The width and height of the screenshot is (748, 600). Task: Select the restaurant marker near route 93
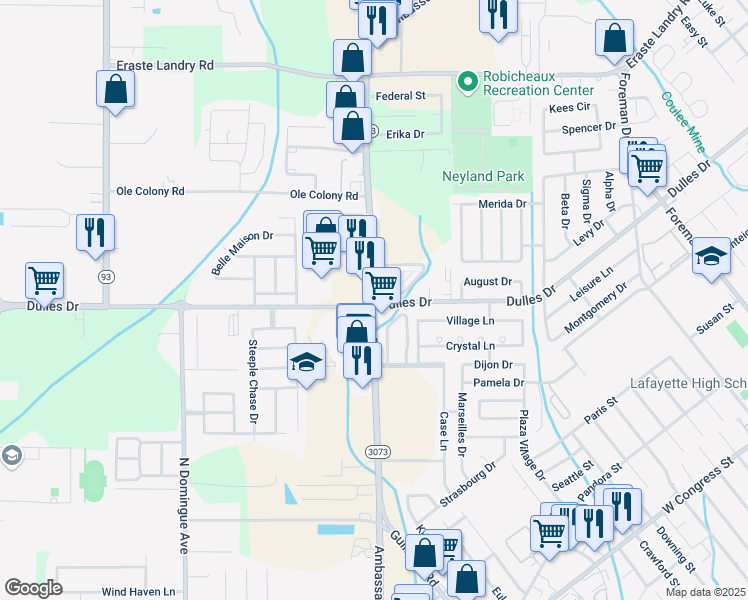coord(96,232)
